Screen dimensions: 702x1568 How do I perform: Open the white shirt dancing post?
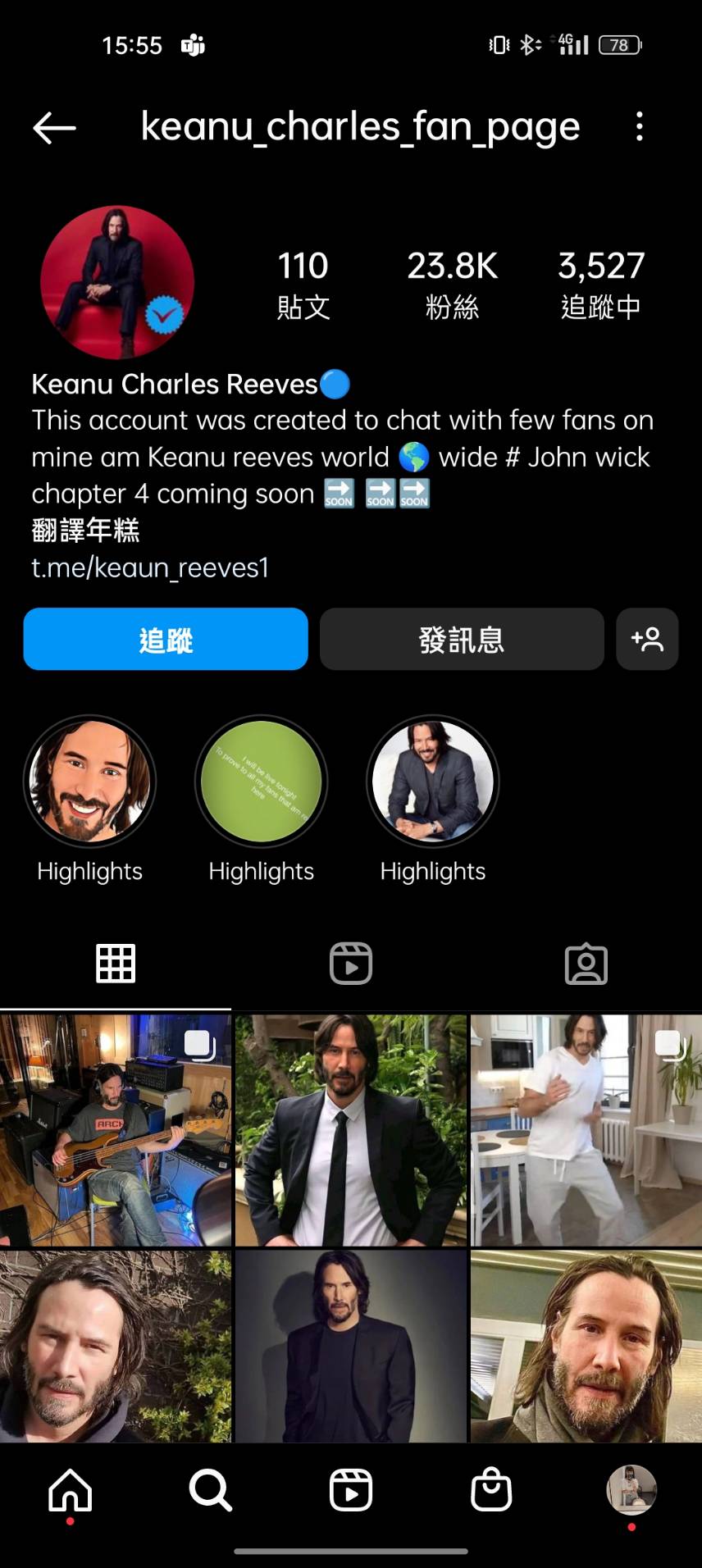[586, 1130]
